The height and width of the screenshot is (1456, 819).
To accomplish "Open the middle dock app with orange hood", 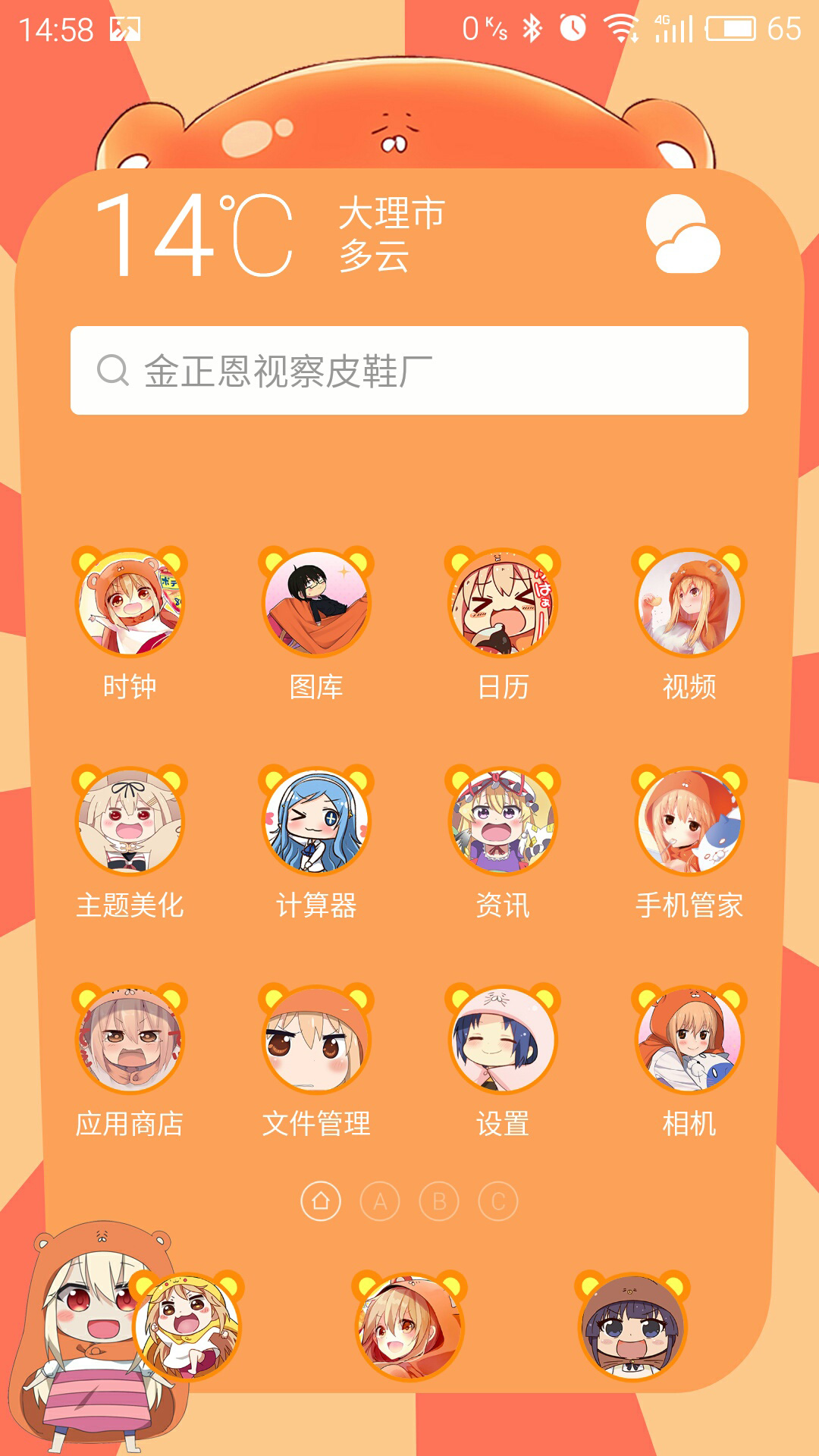I will pyautogui.click(x=409, y=1326).
